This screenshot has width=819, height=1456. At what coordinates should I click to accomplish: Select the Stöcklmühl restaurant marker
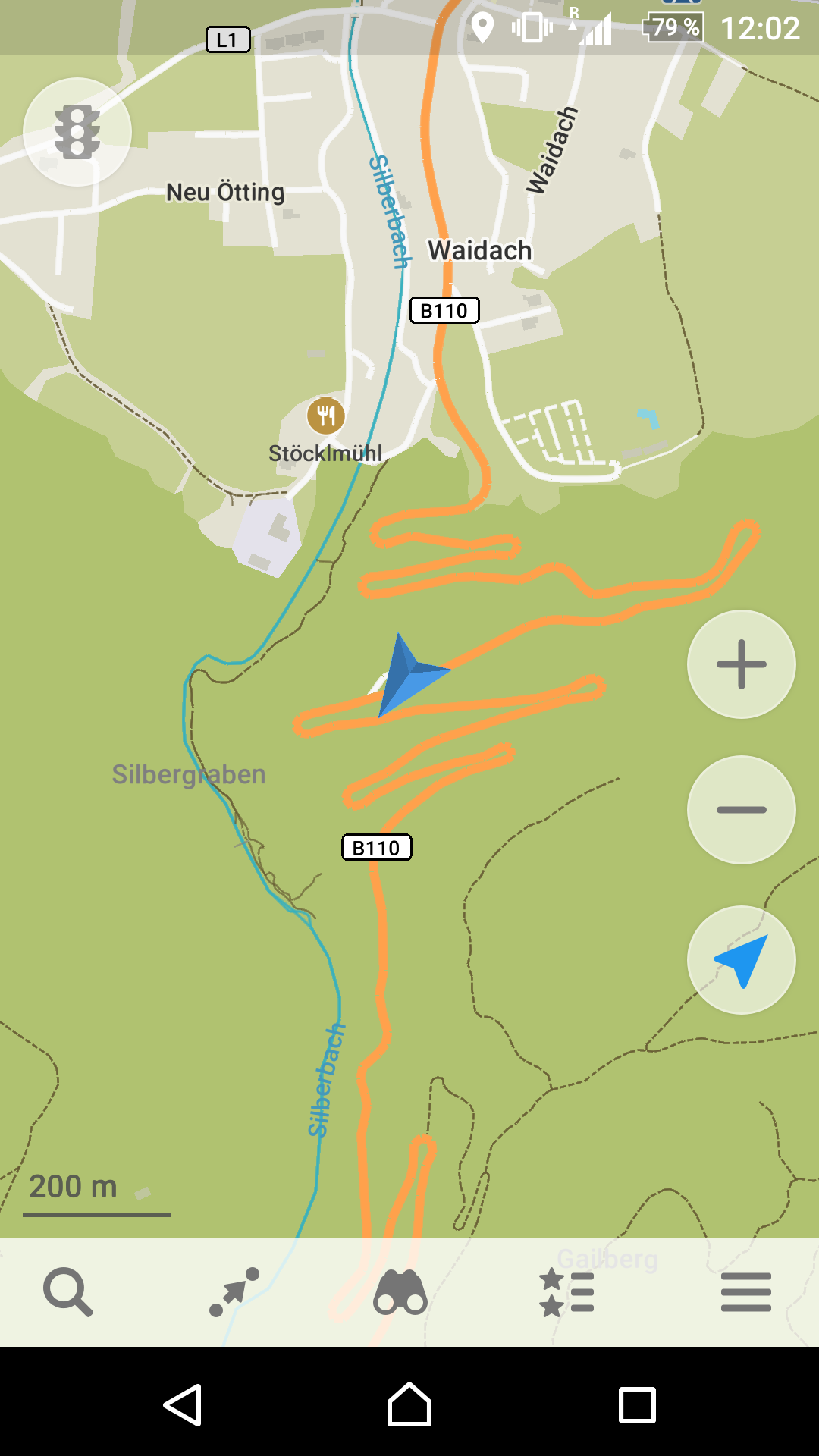326,416
